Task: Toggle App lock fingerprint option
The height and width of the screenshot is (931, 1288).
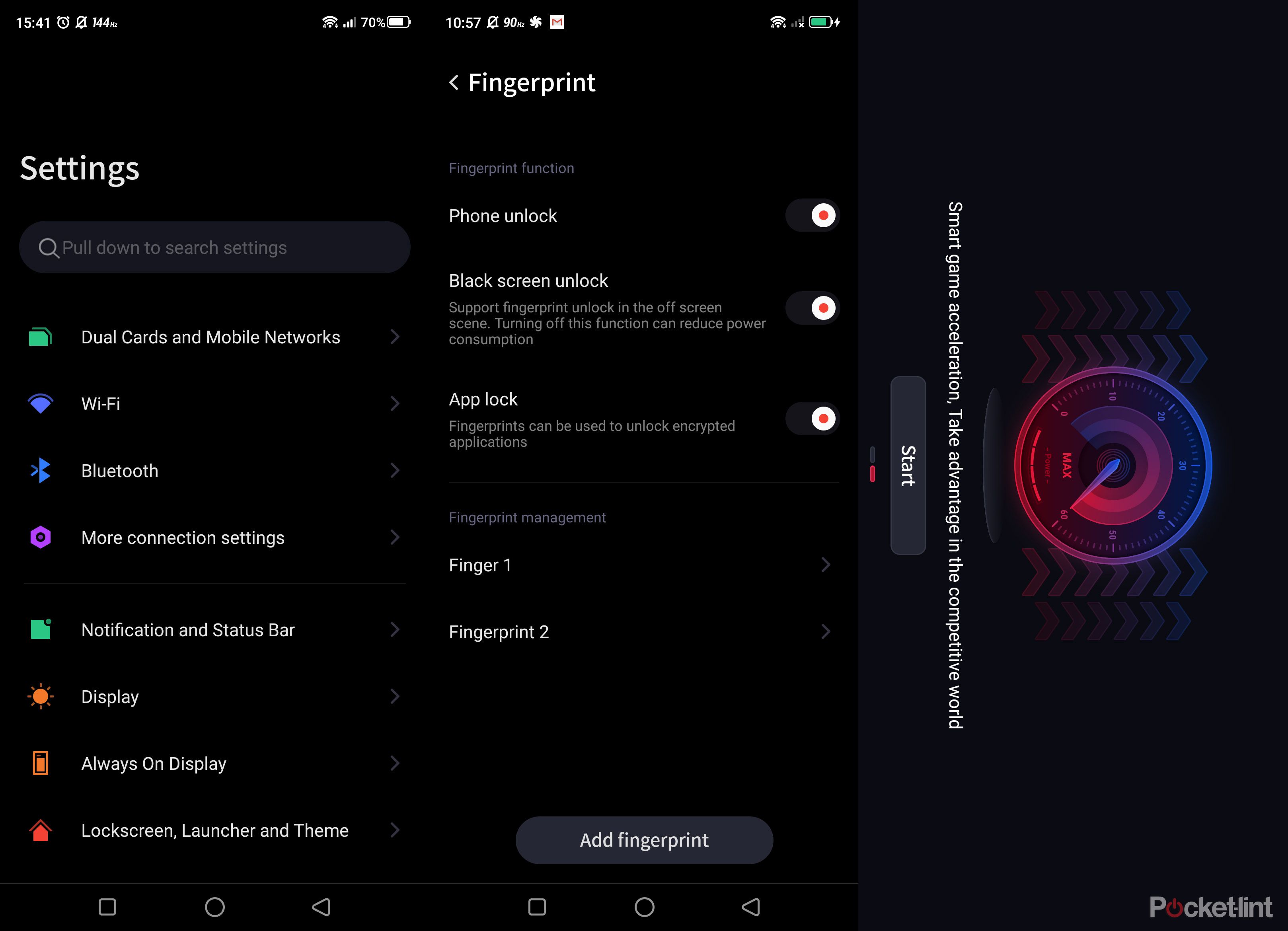Action: point(812,419)
